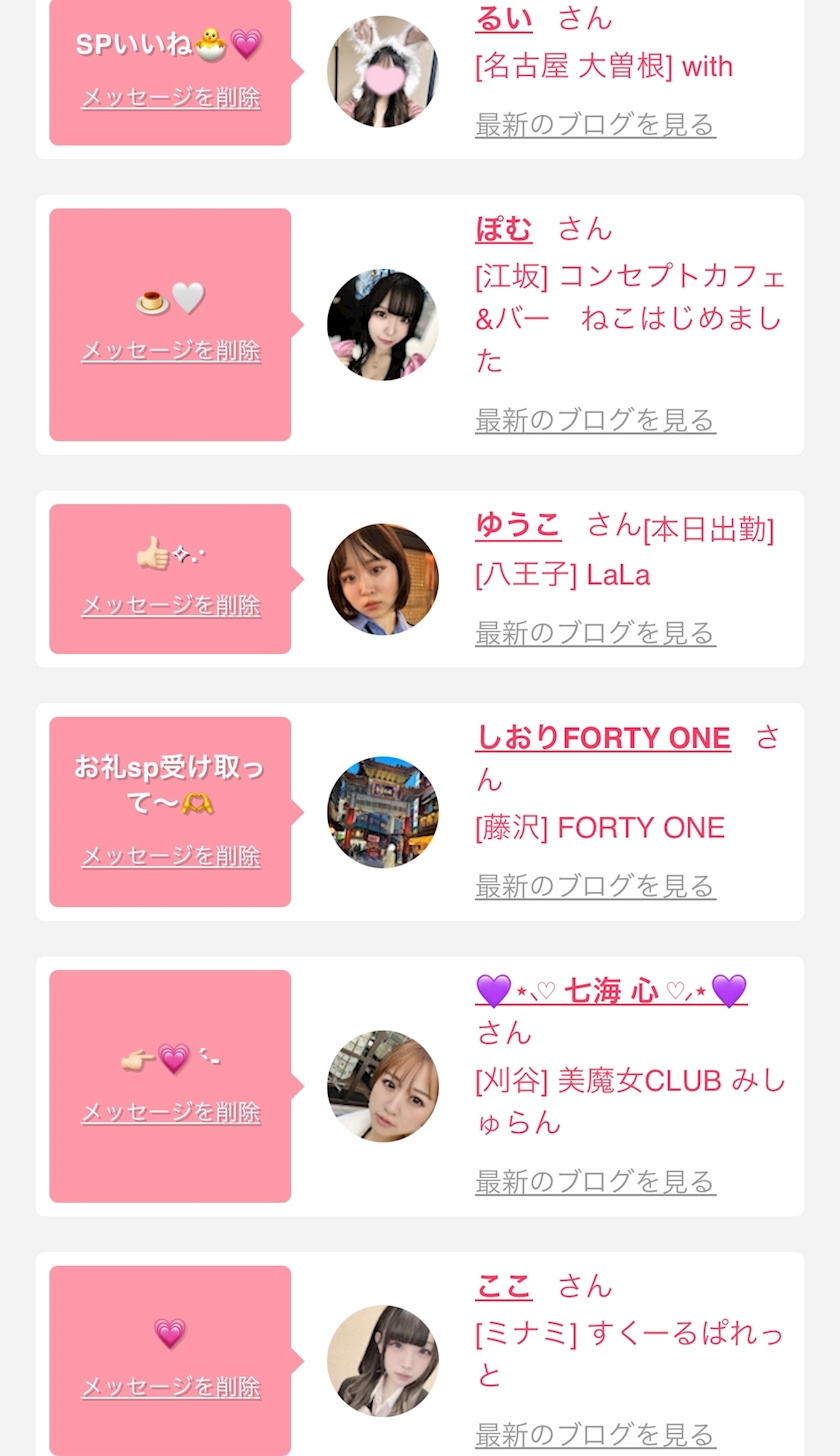Image resolution: width=840 pixels, height=1456 pixels.
Task: View ここ's latest blog
Action: coord(595,1435)
